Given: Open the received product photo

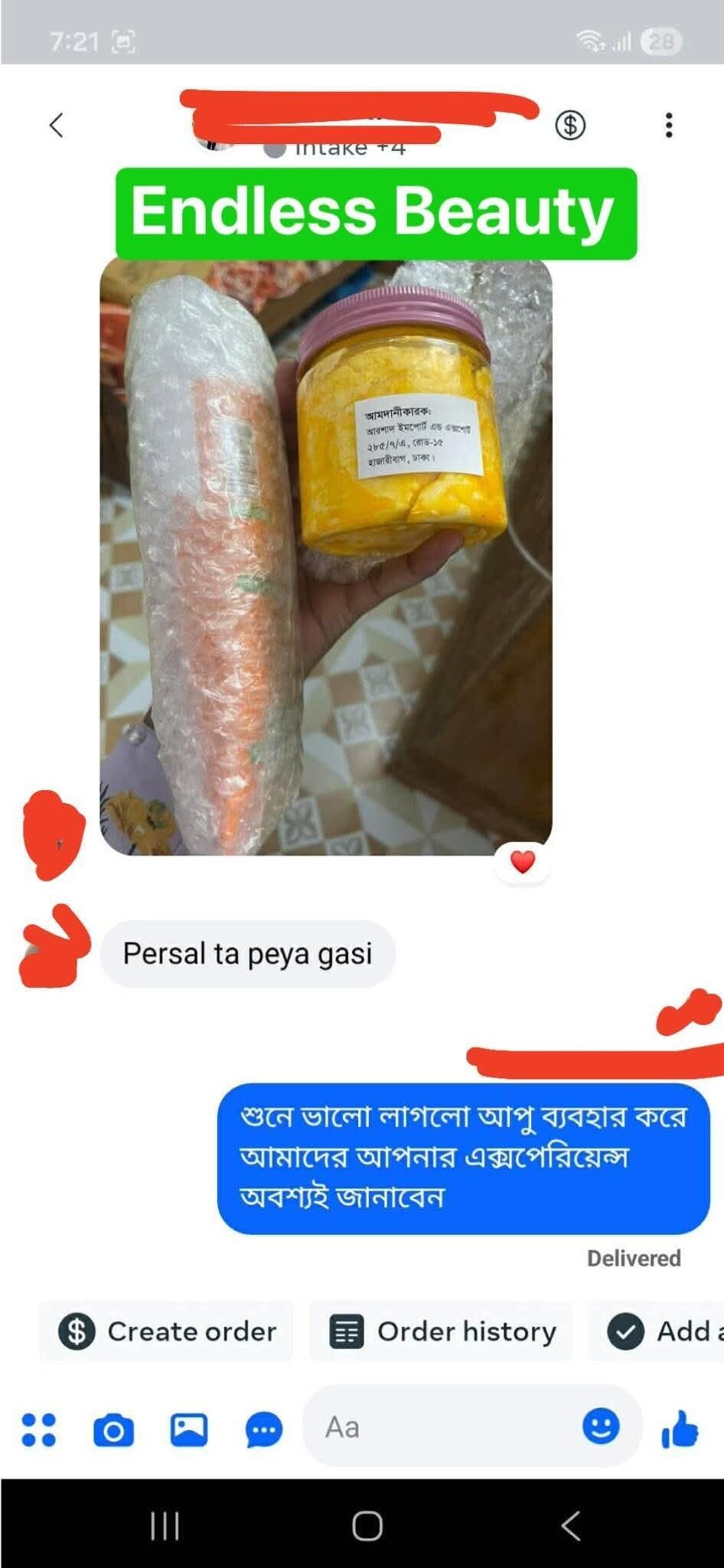Looking at the screenshot, I should point(326,557).
